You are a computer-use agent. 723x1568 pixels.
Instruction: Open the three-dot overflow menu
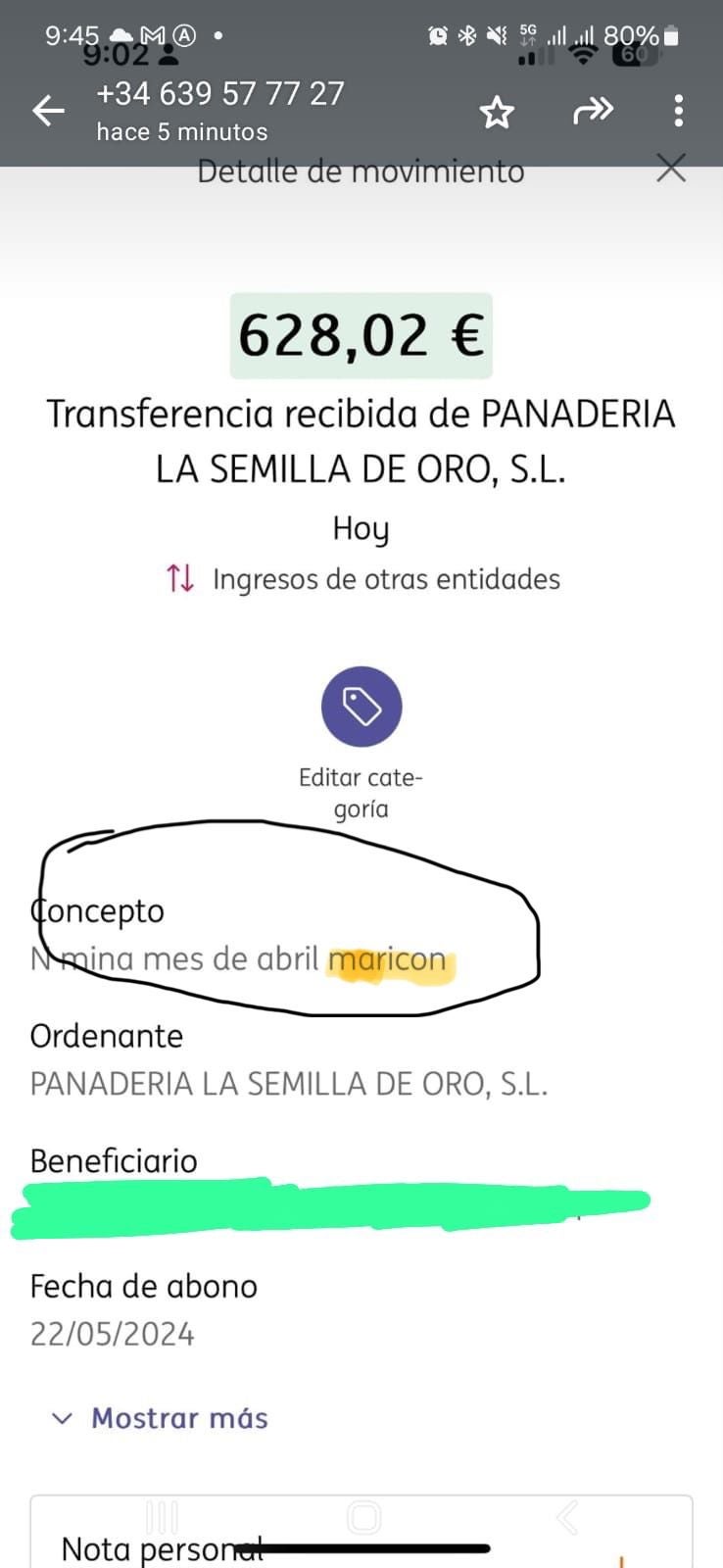[x=678, y=113]
